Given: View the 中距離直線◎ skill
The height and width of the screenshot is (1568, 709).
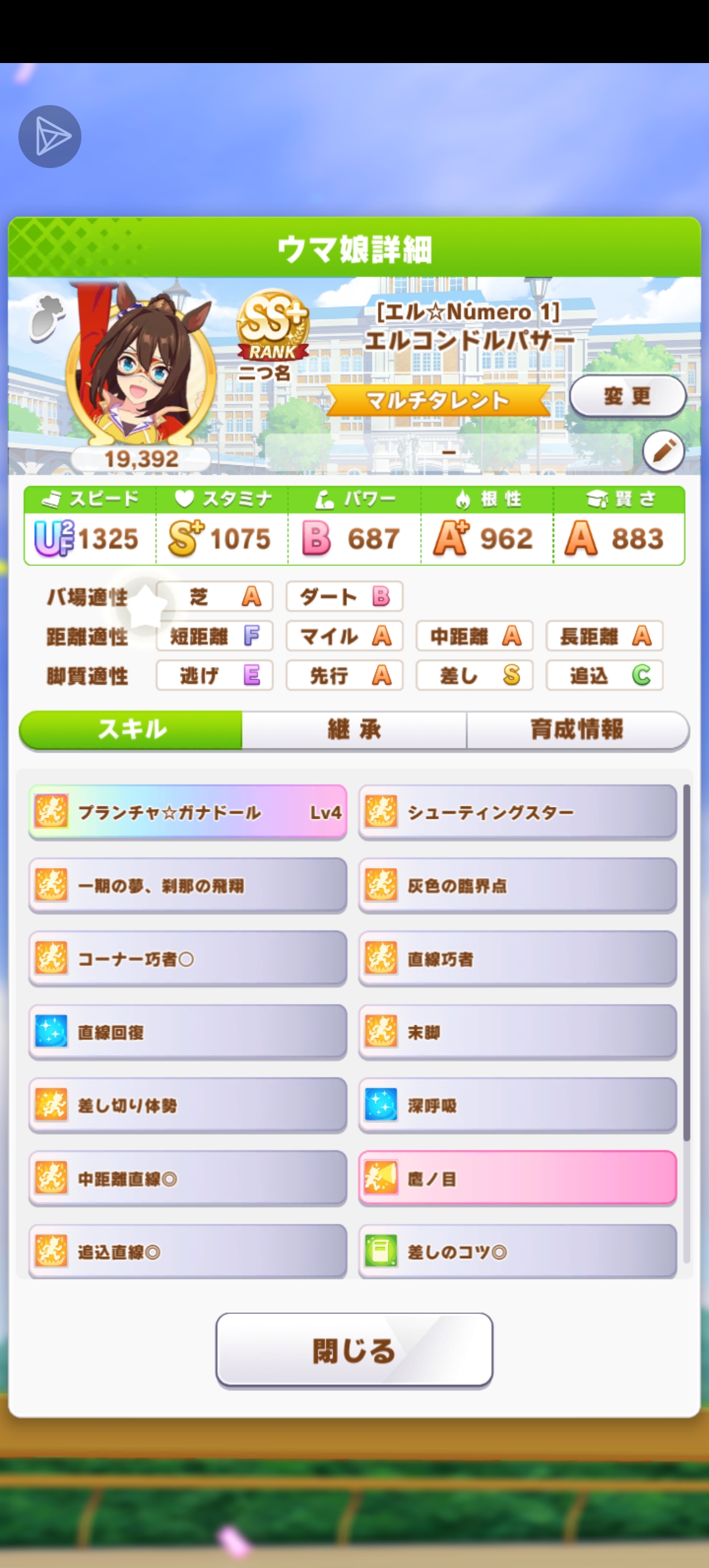Looking at the screenshot, I should point(188,1179).
